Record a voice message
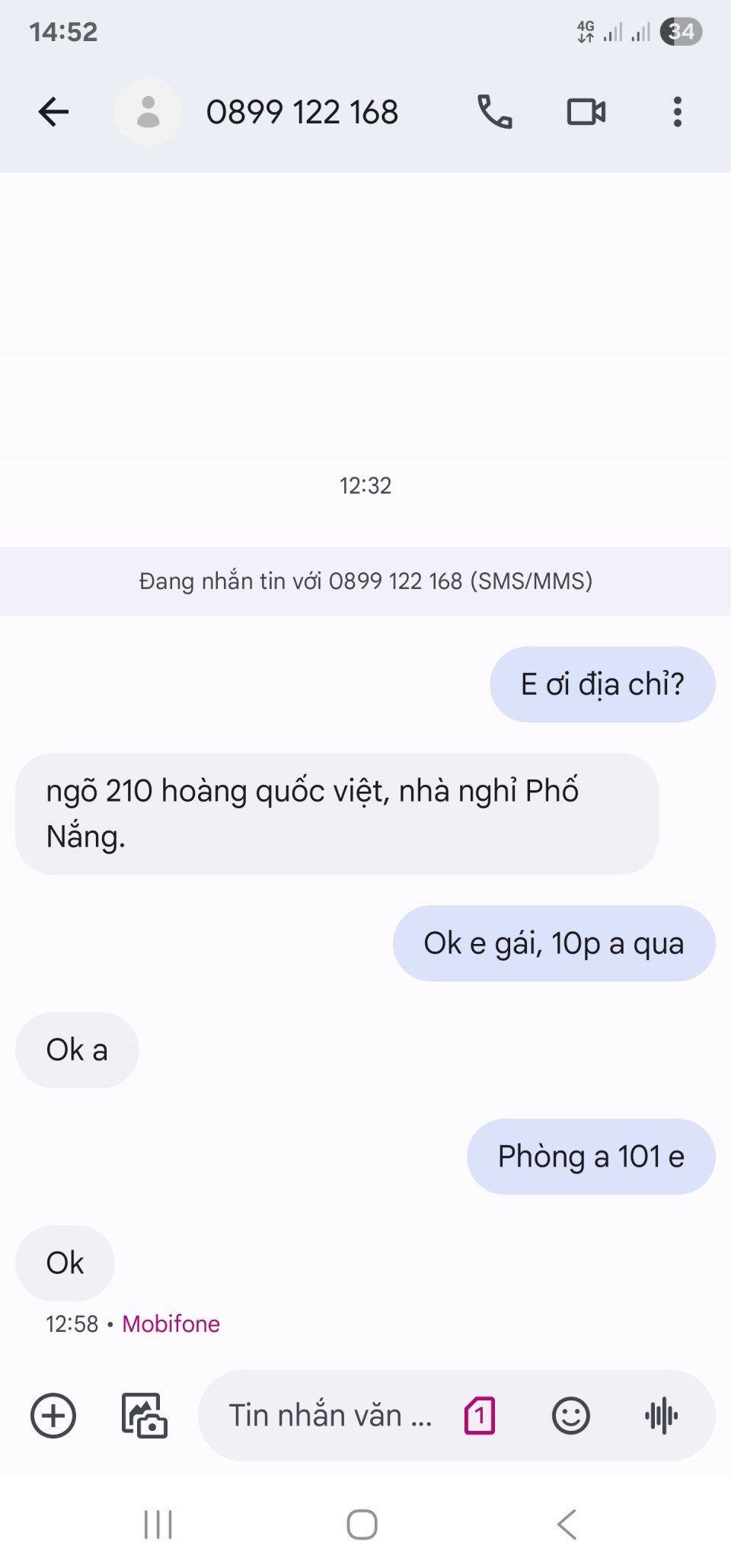The width and height of the screenshot is (731, 1568). pos(661,1416)
